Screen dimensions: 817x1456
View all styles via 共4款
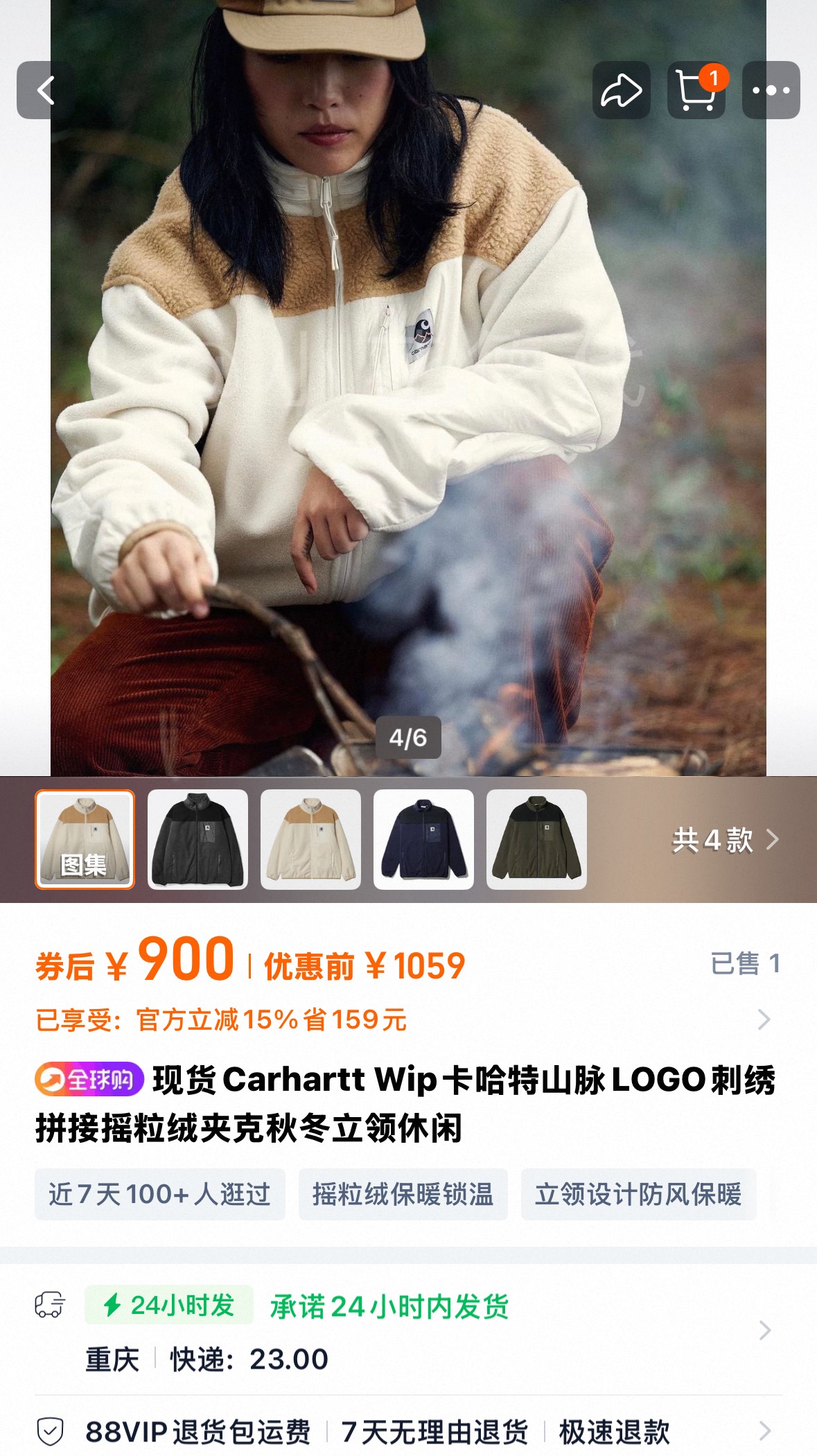[725, 840]
